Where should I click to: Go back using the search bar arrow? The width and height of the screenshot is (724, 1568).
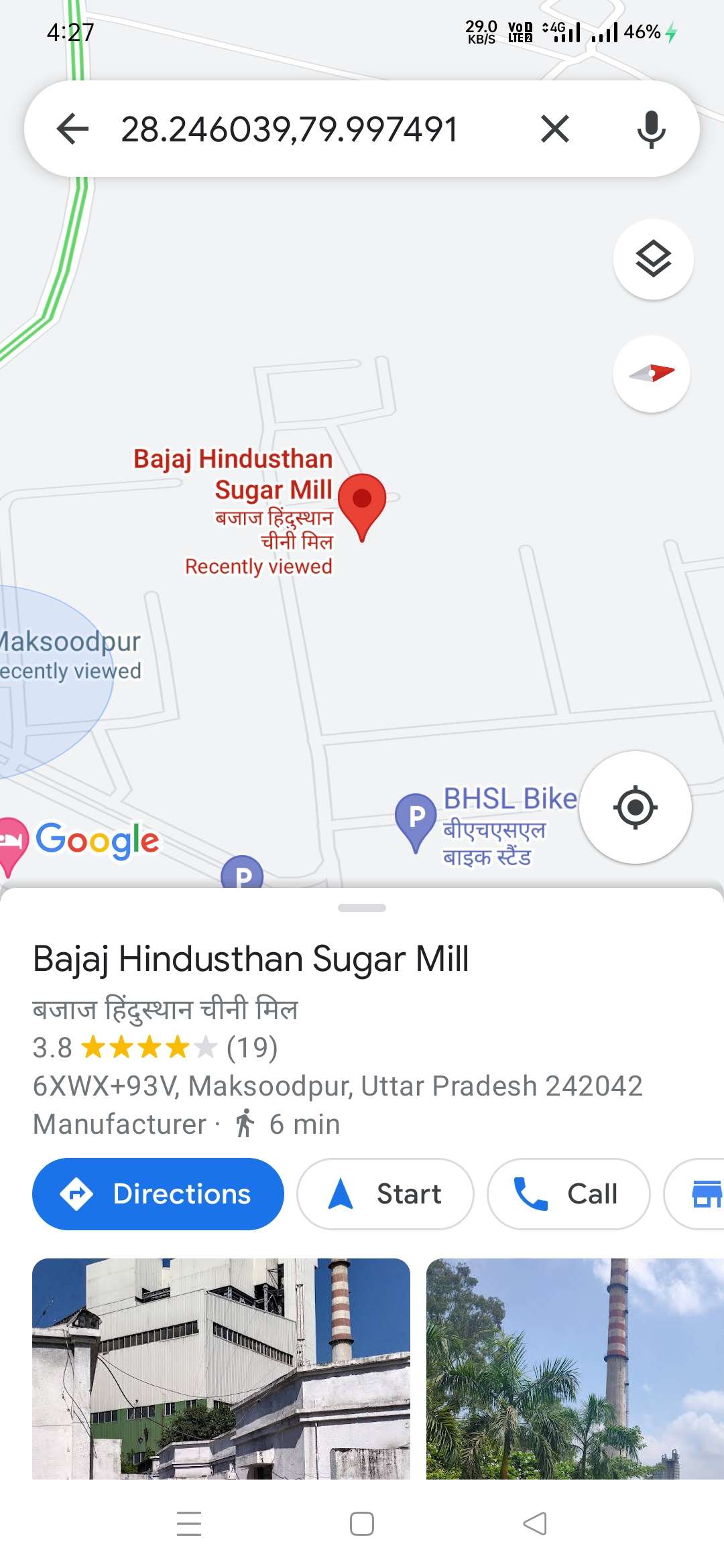coord(72,129)
